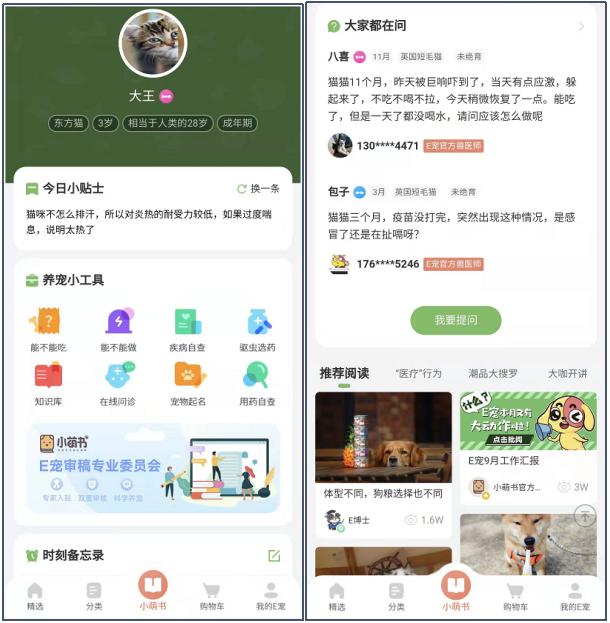This screenshot has height=623, width=610.
Task: Switch to the "医疗"行为 tab
Action: pyautogui.click(x=418, y=373)
